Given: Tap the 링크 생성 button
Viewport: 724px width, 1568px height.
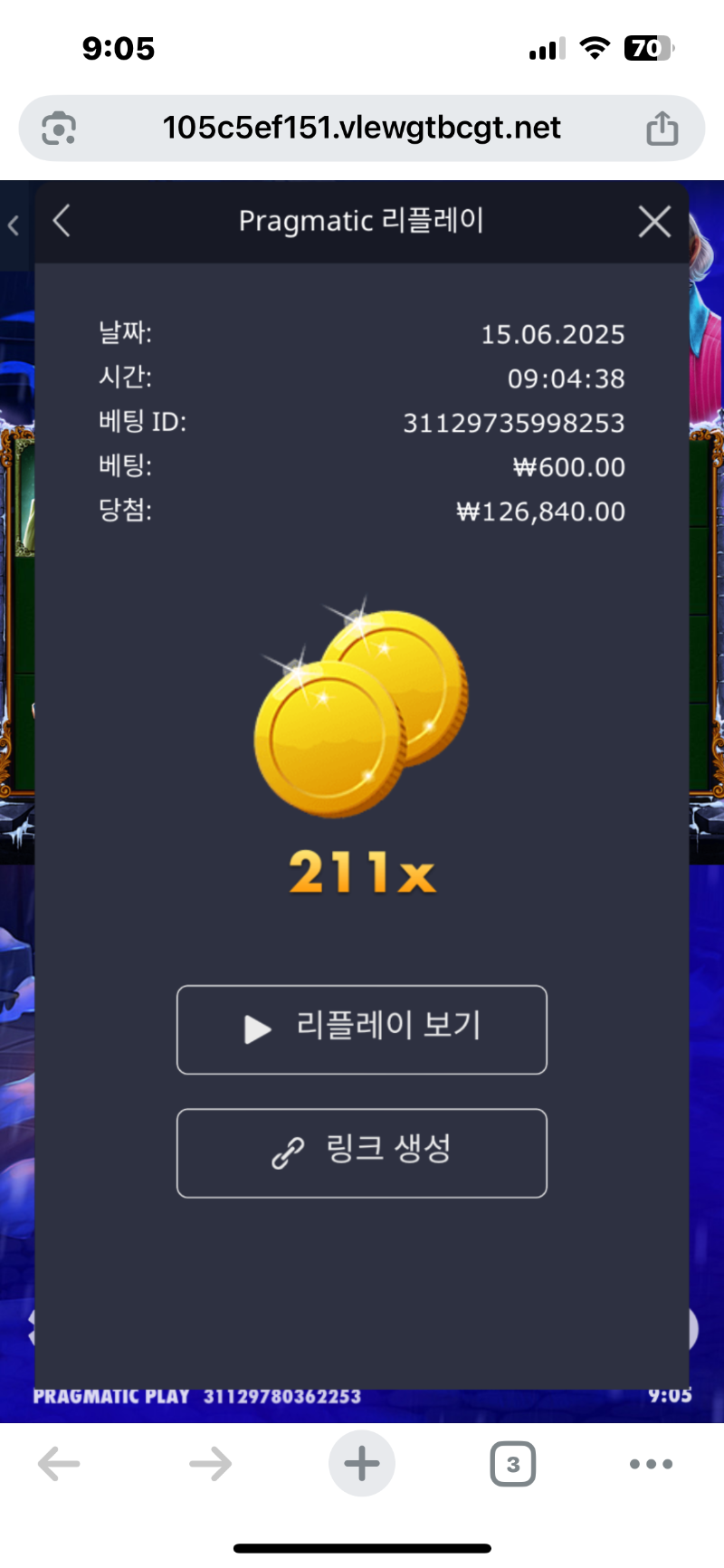Looking at the screenshot, I should point(362,1152).
